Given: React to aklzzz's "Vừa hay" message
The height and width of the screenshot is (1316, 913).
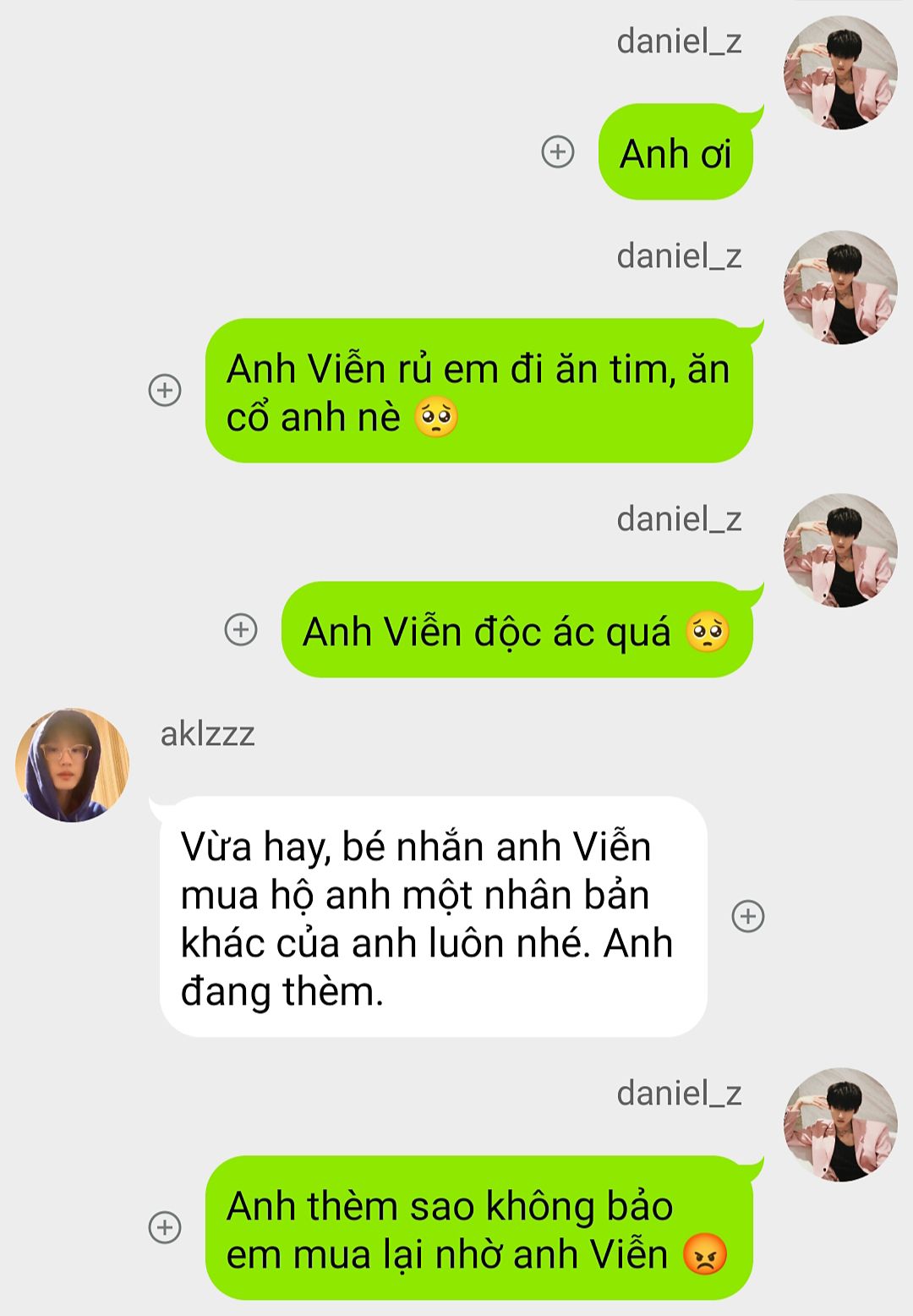Looking at the screenshot, I should click(747, 916).
